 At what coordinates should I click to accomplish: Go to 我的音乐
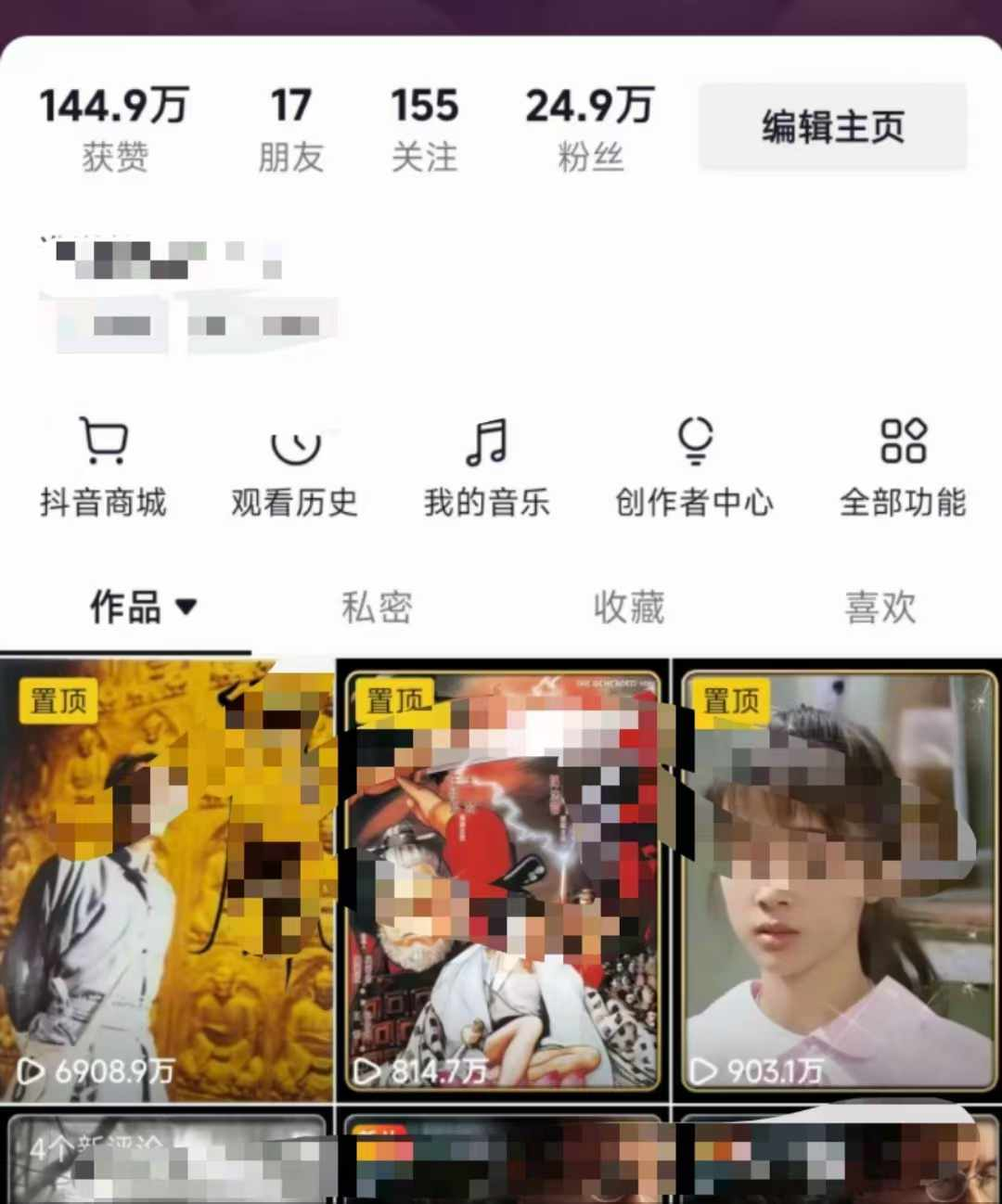(x=486, y=467)
